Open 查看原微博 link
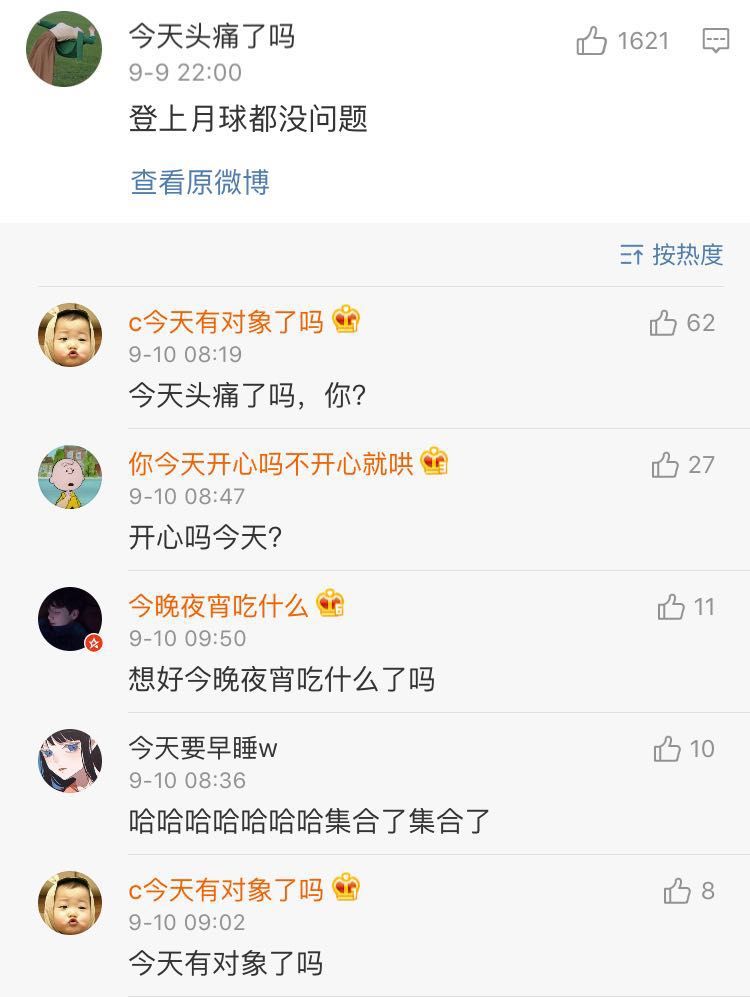The image size is (750, 997). [x=200, y=182]
